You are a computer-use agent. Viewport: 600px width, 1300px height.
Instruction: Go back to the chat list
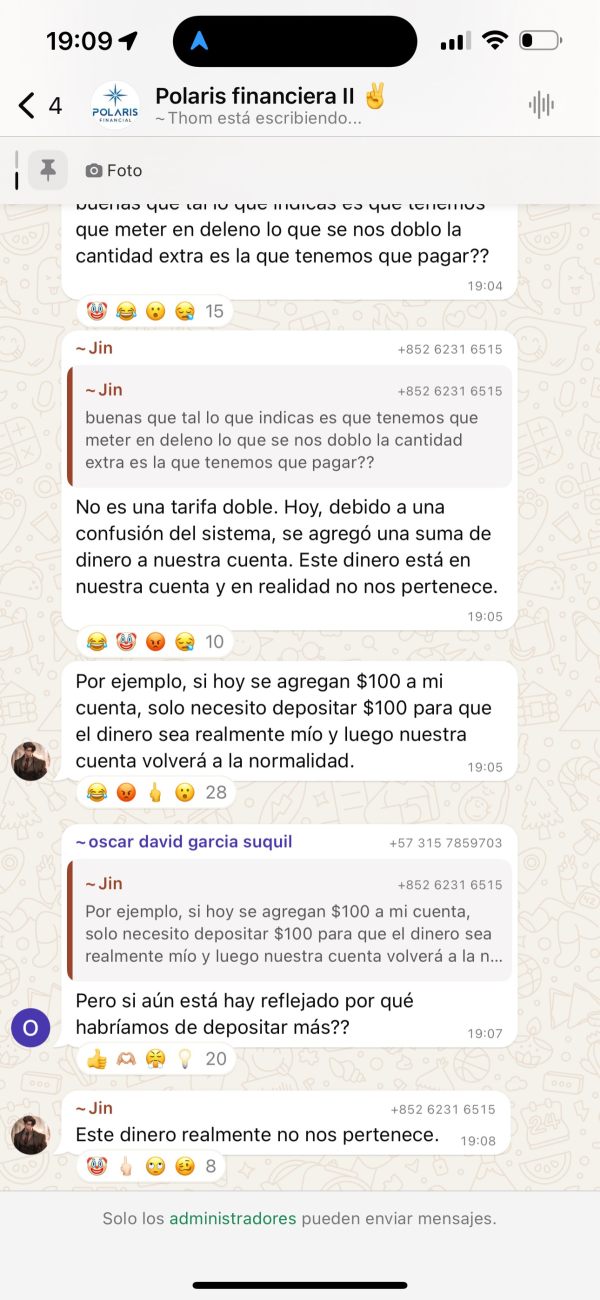click(39, 105)
